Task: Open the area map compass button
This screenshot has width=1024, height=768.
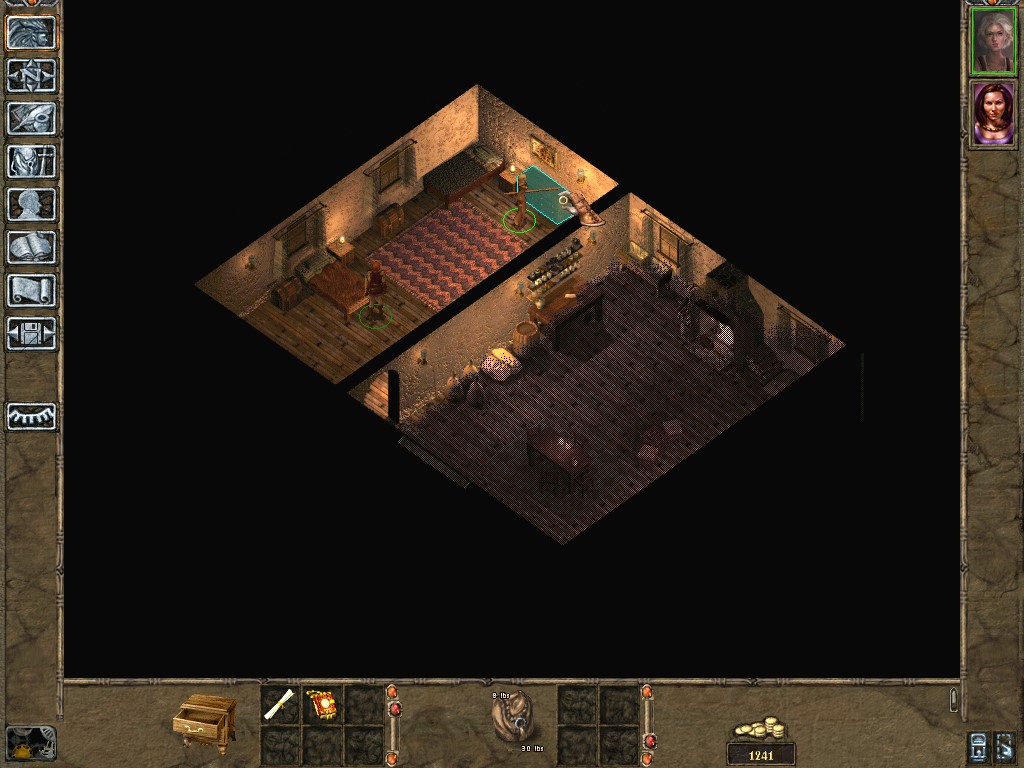Action: (31, 76)
